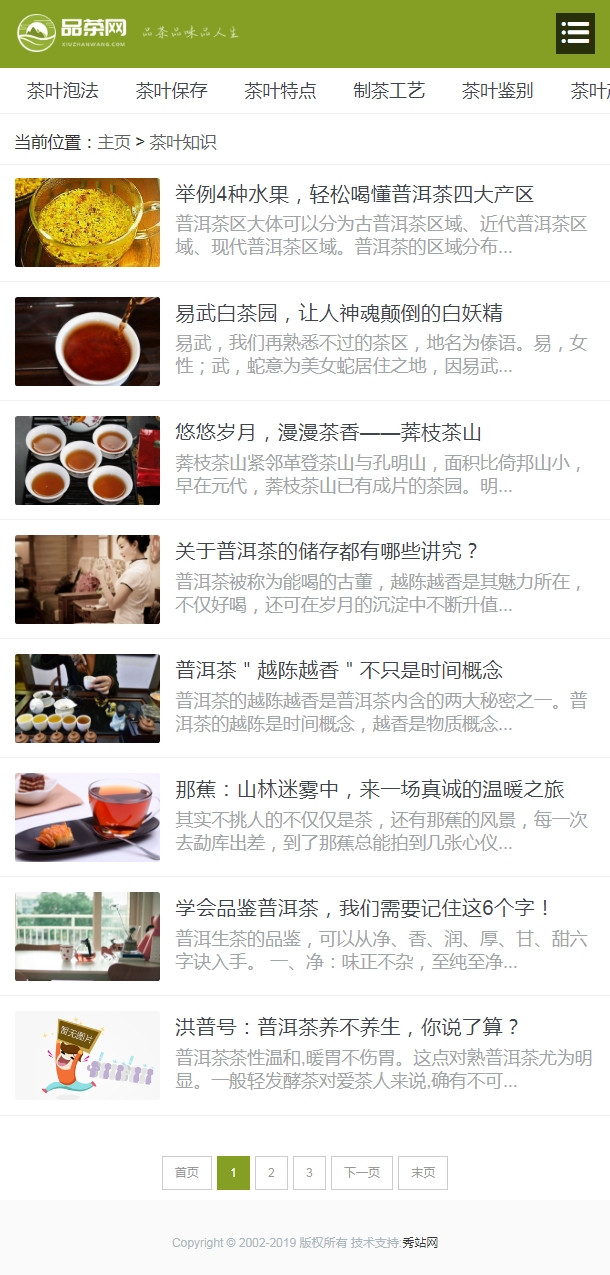This screenshot has height=1275, width=610.
Task: Jump to page 3
Action: point(309,1173)
